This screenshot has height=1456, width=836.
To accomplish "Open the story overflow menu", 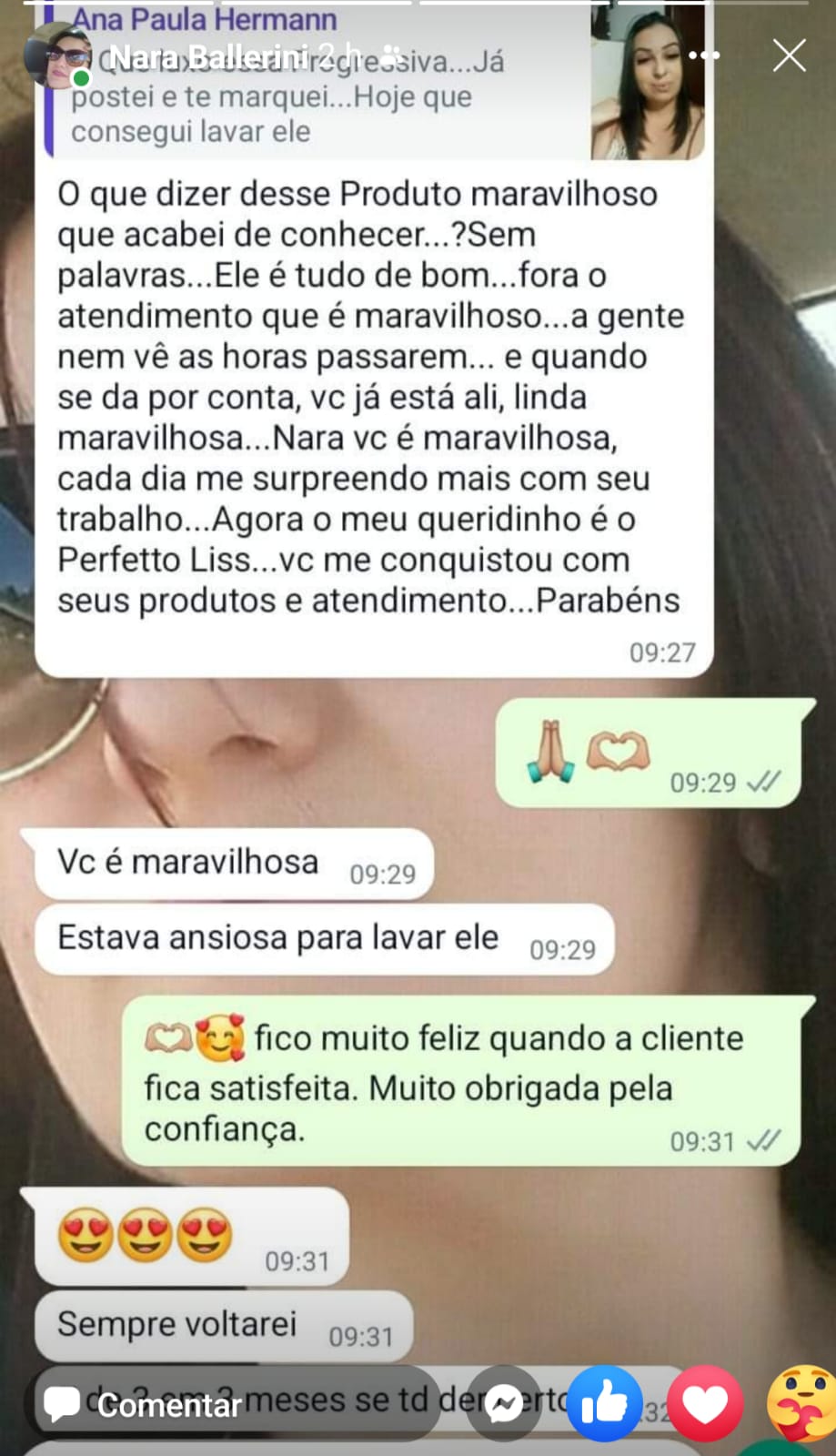I will point(704,56).
